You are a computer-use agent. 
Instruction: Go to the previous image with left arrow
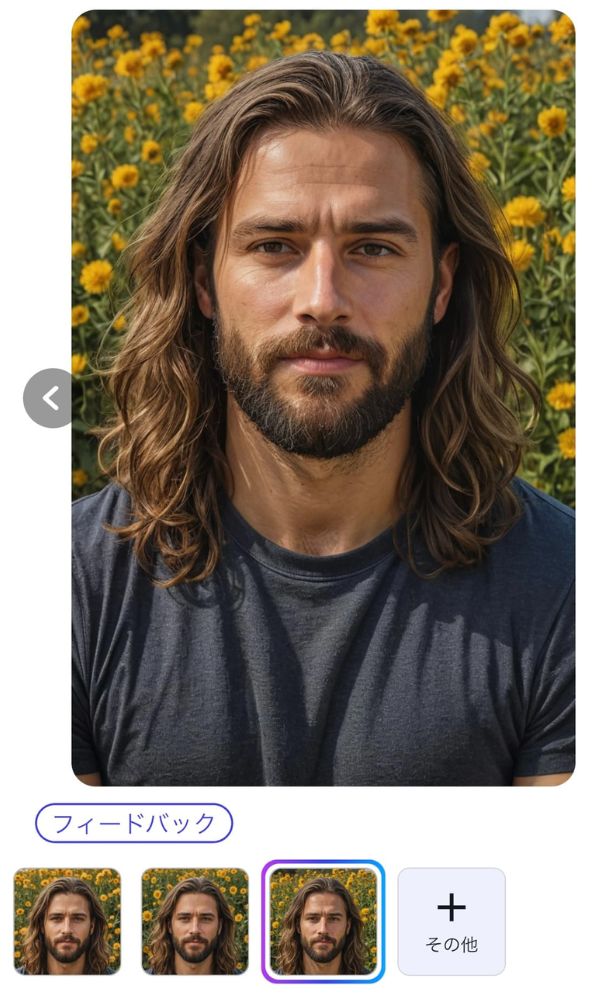50,398
